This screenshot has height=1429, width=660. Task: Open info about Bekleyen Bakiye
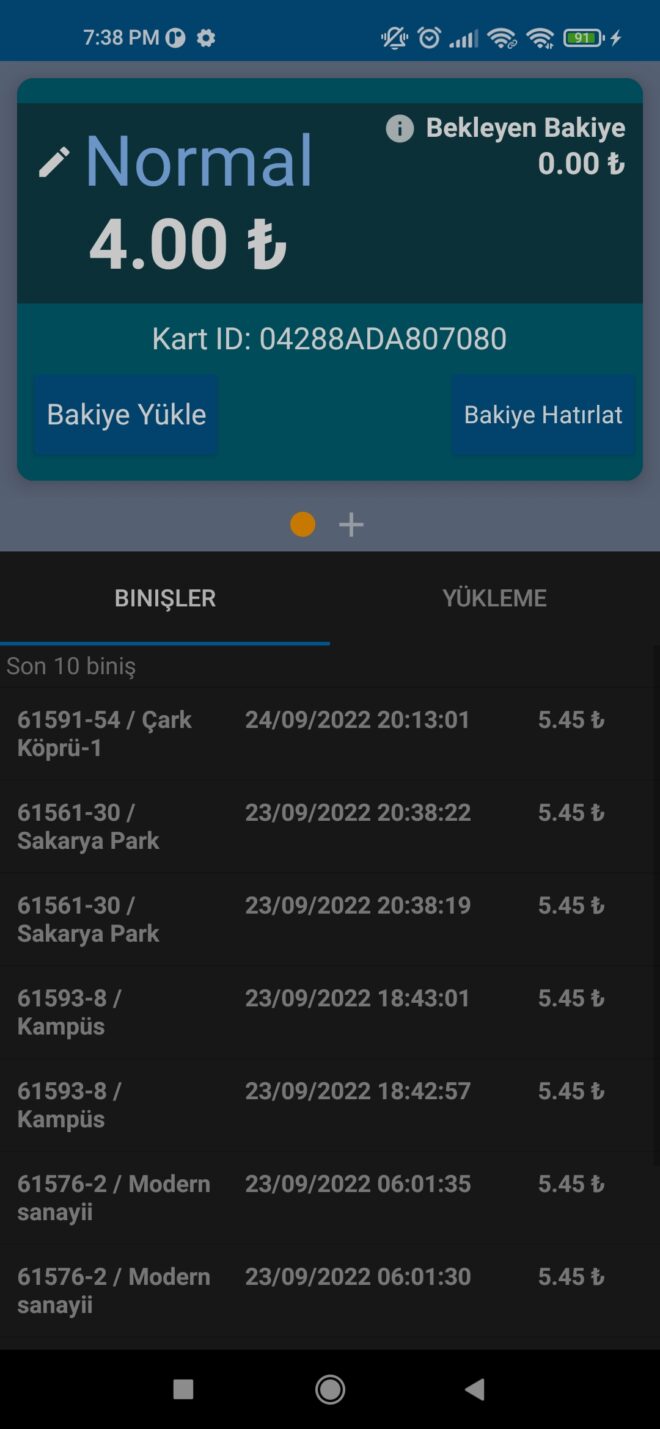[400, 129]
